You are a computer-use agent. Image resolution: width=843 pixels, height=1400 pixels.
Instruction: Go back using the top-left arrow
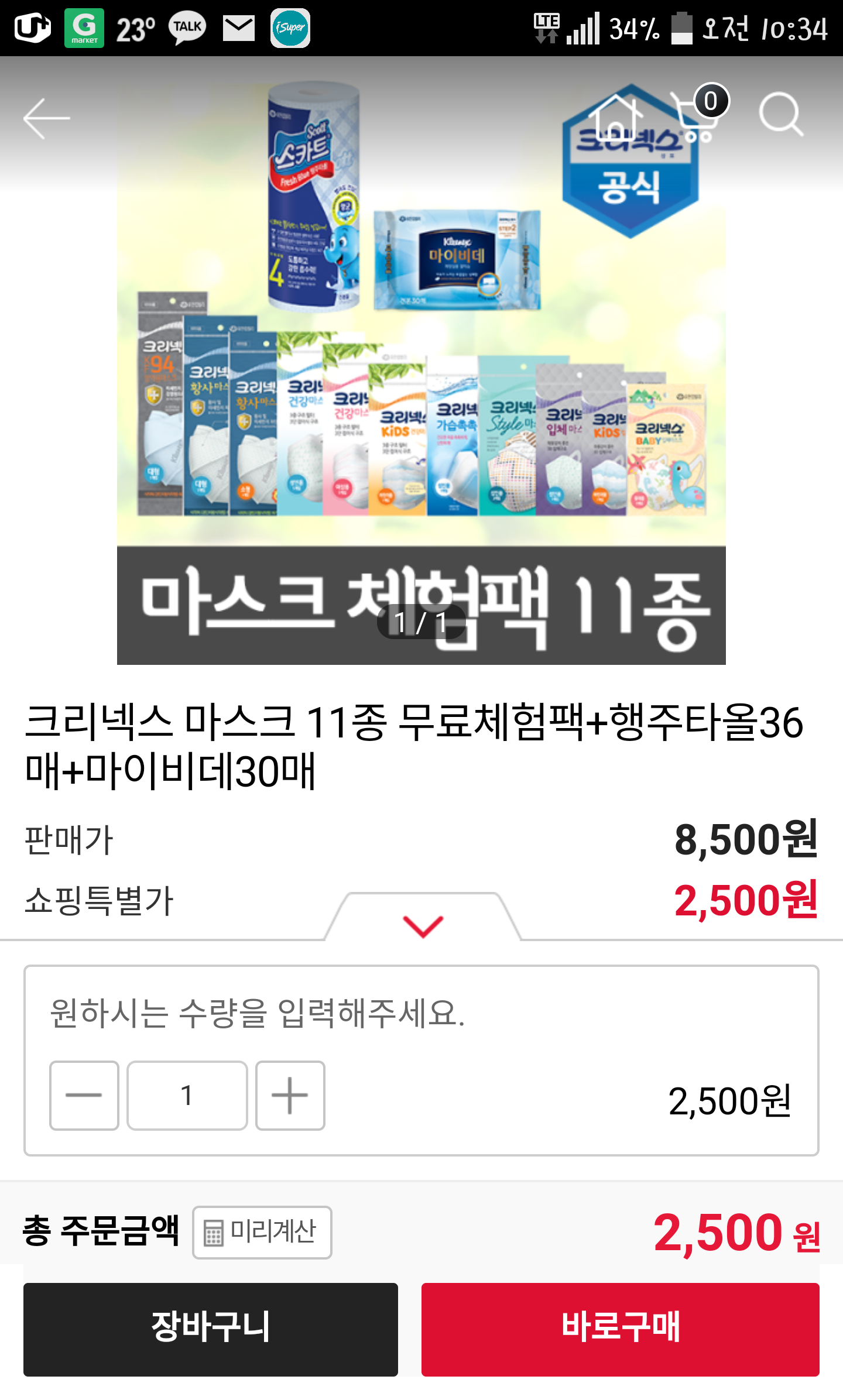click(47, 118)
